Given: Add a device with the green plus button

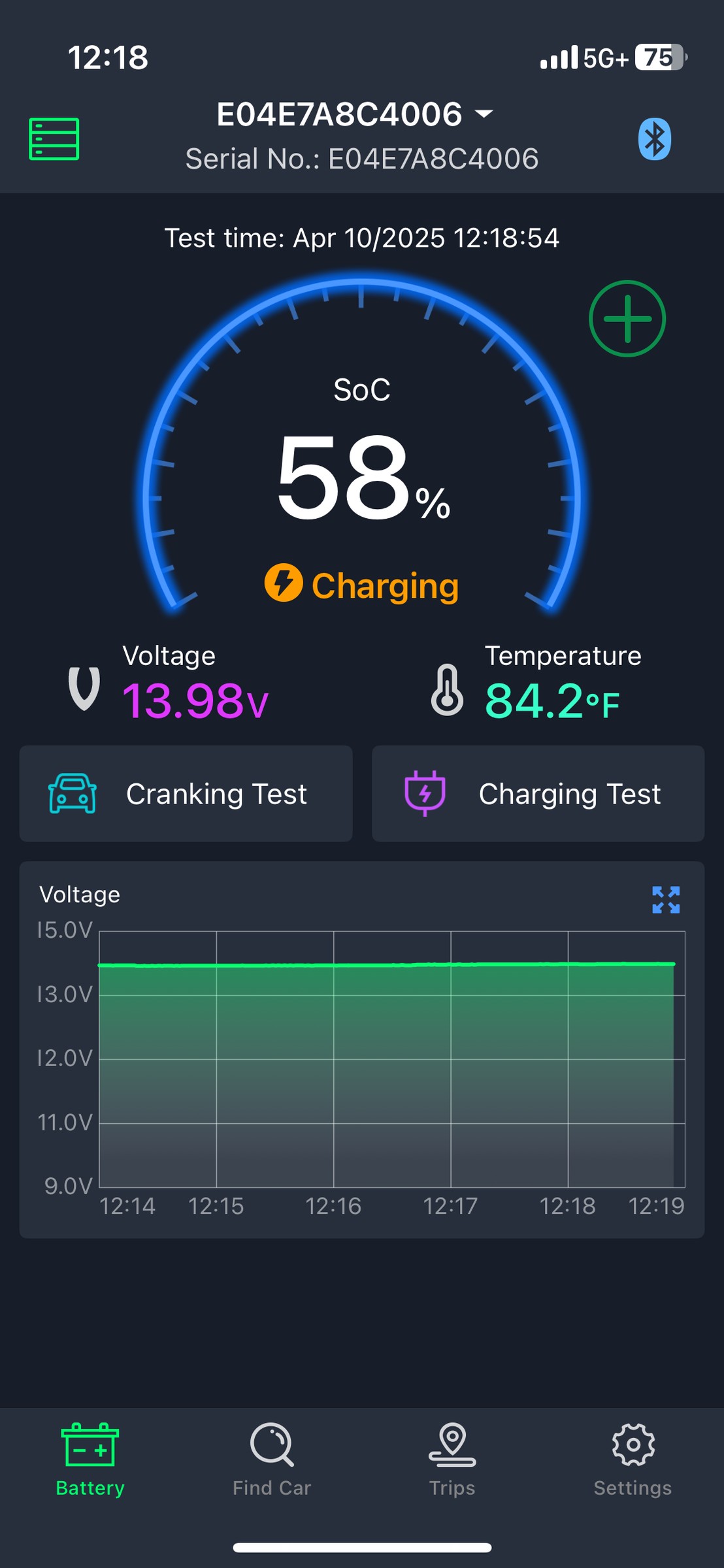Looking at the screenshot, I should pos(627,319).
